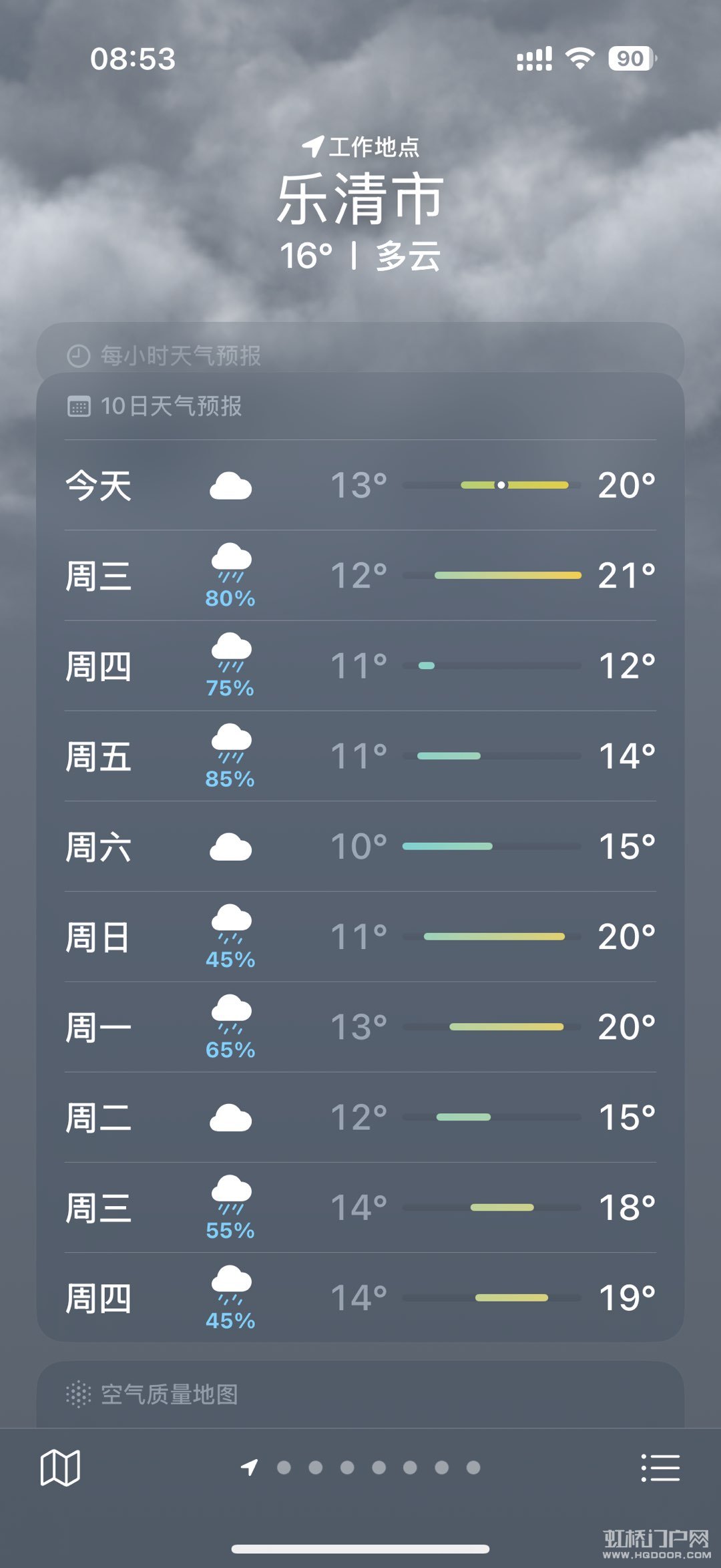Screen dimensions: 721x1568
Task: Select the 周二 forecast row
Action: coord(360,1117)
